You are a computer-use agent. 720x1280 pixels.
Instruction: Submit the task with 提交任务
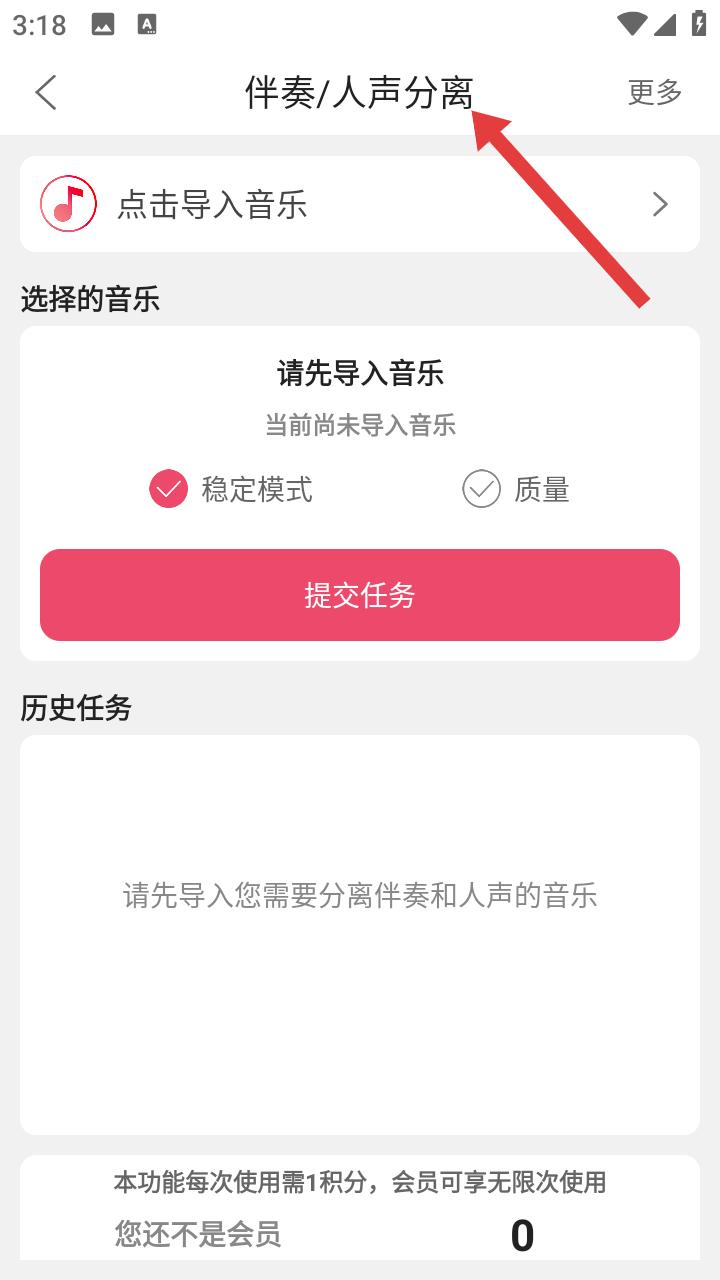[x=360, y=595]
